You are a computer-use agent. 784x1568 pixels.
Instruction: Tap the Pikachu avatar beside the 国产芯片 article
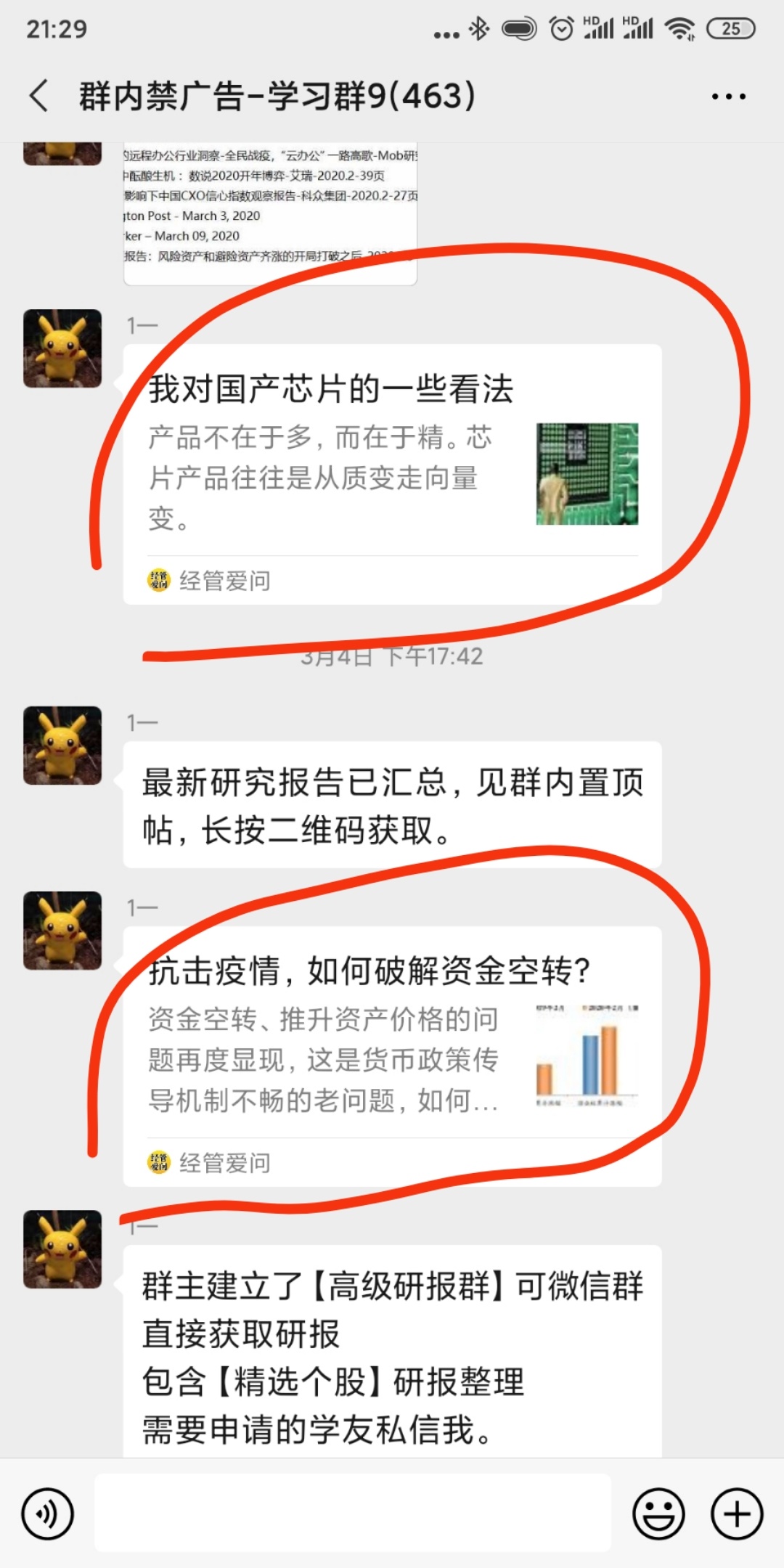point(62,348)
